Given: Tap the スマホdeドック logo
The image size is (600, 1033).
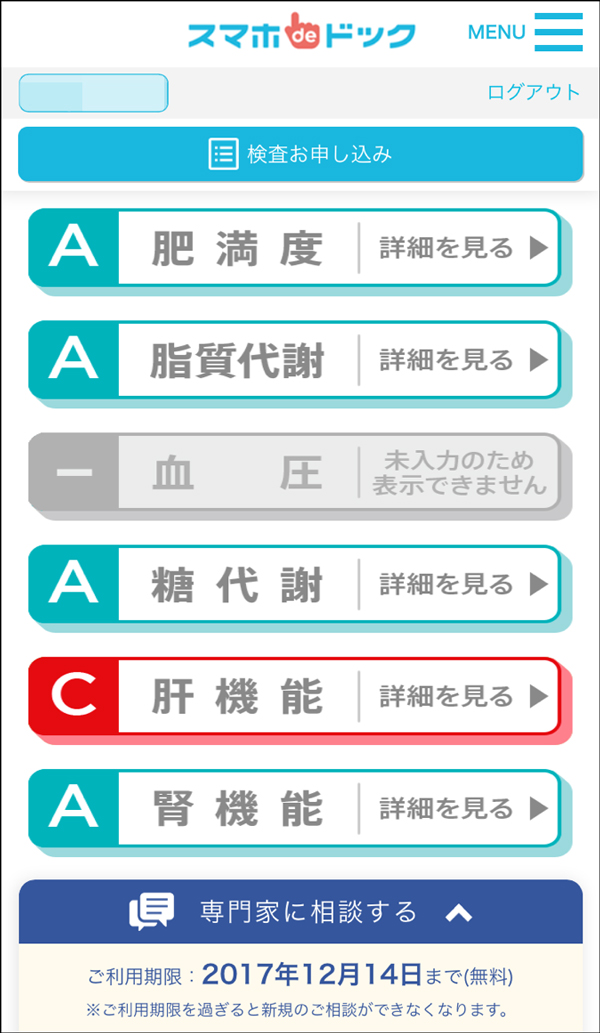Looking at the screenshot, I should (300, 33).
